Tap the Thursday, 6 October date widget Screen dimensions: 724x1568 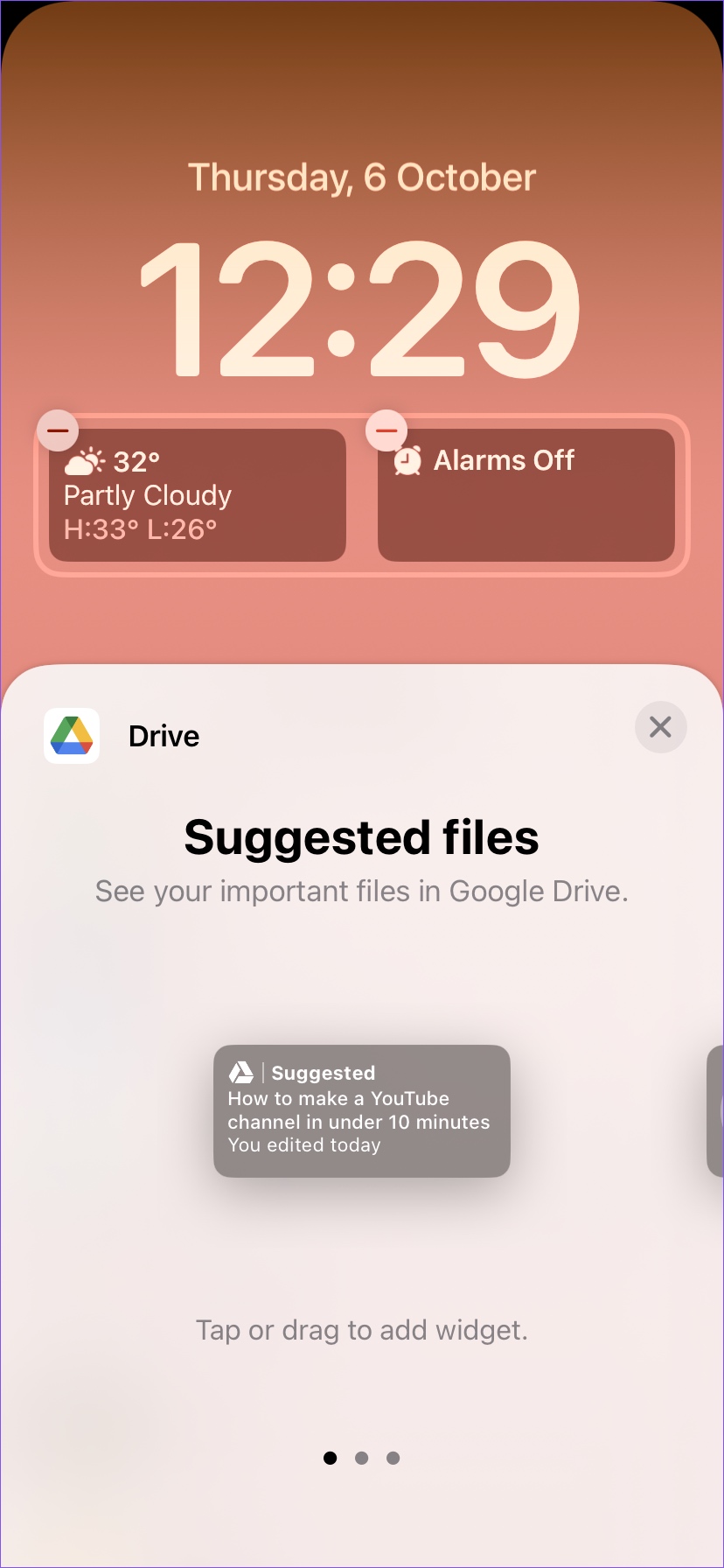(x=361, y=178)
